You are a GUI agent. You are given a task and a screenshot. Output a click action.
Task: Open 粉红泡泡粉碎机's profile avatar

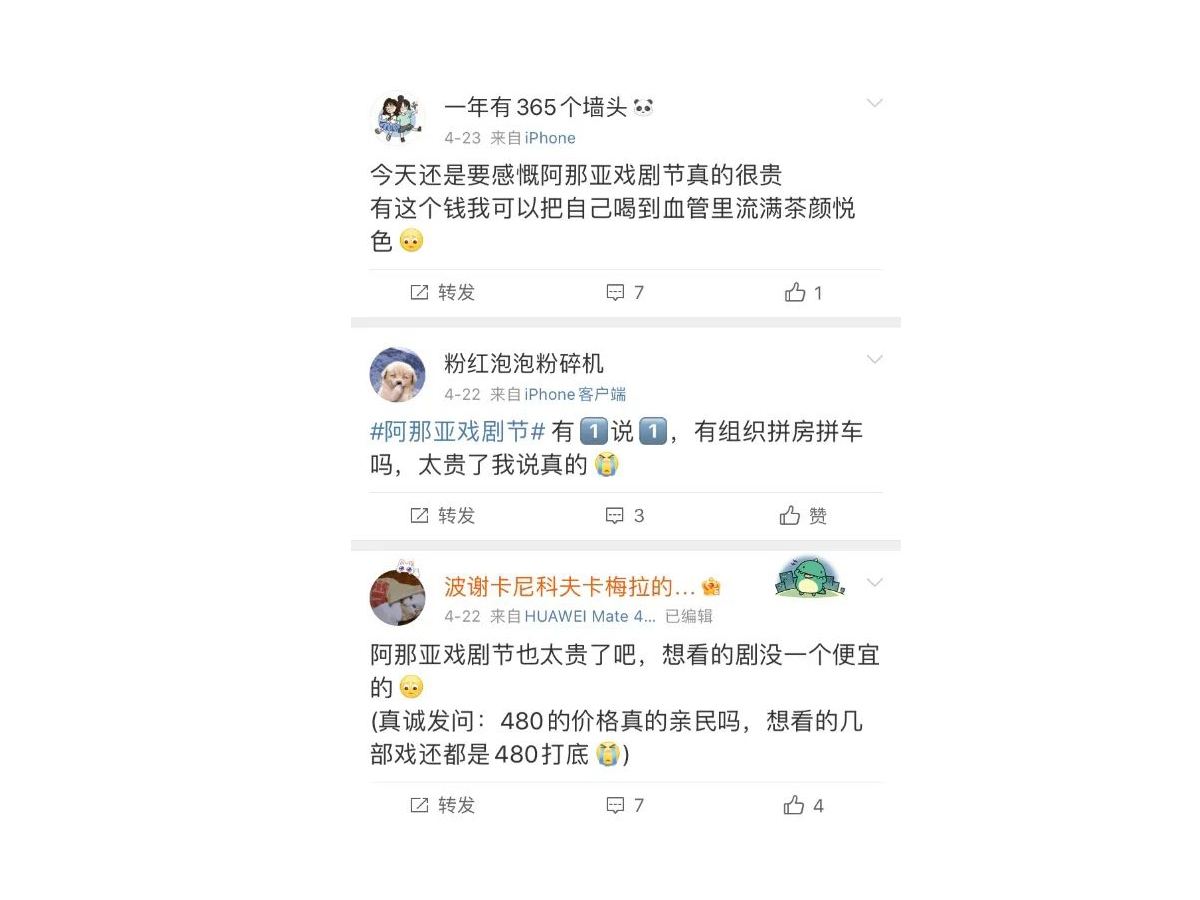398,375
